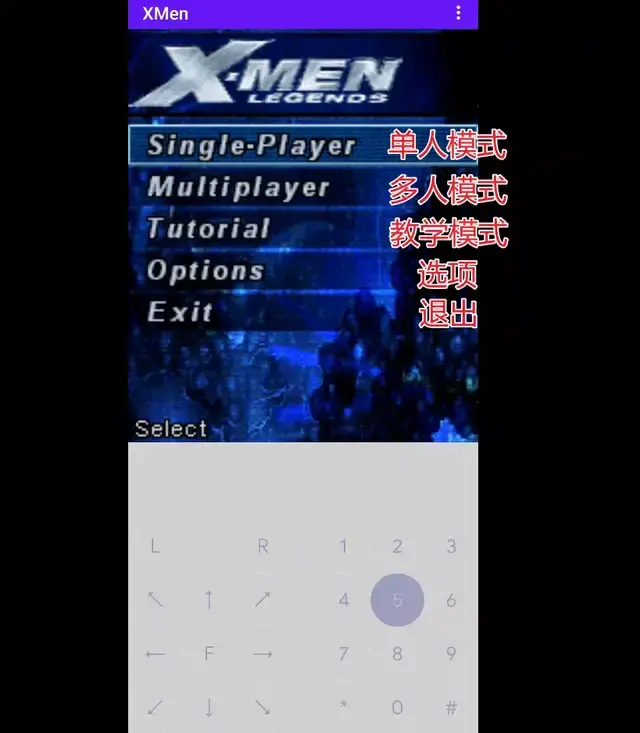The width and height of the screenshot is (640, 733).
Task: Tap the L soft key
Action: point(155,546)
